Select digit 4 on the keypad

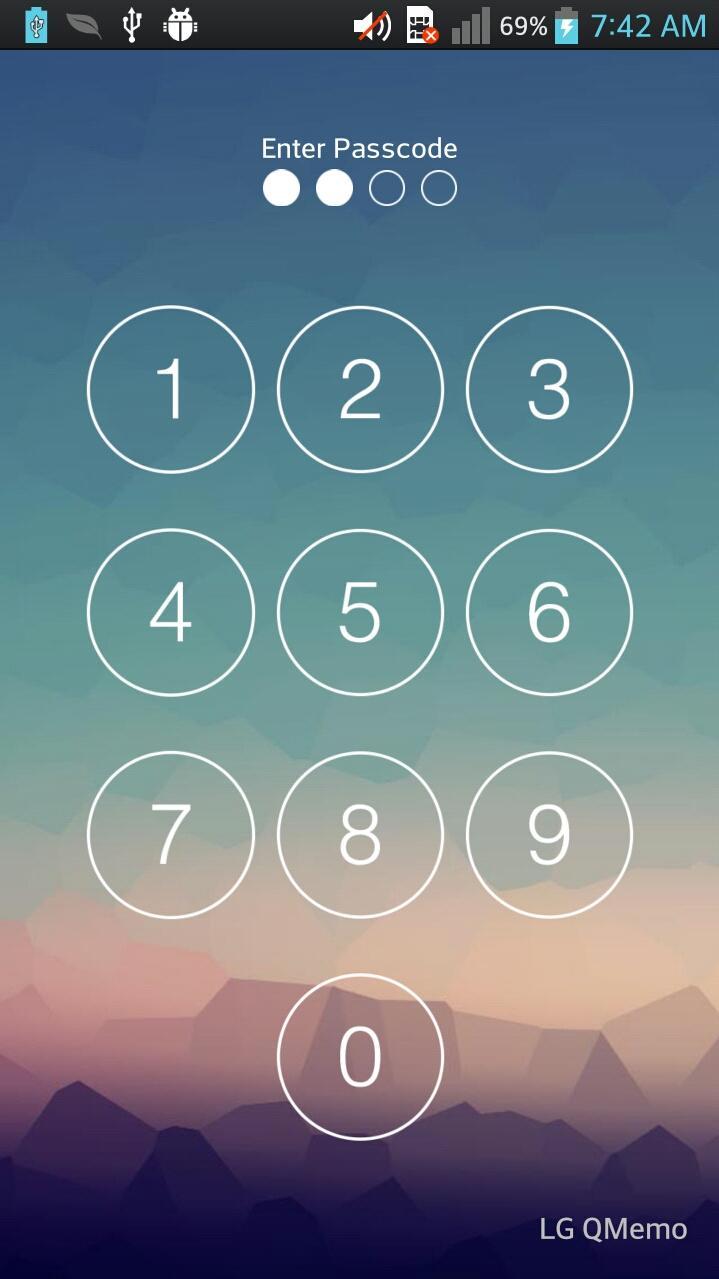pyautogui.click(x=171, y=612)
